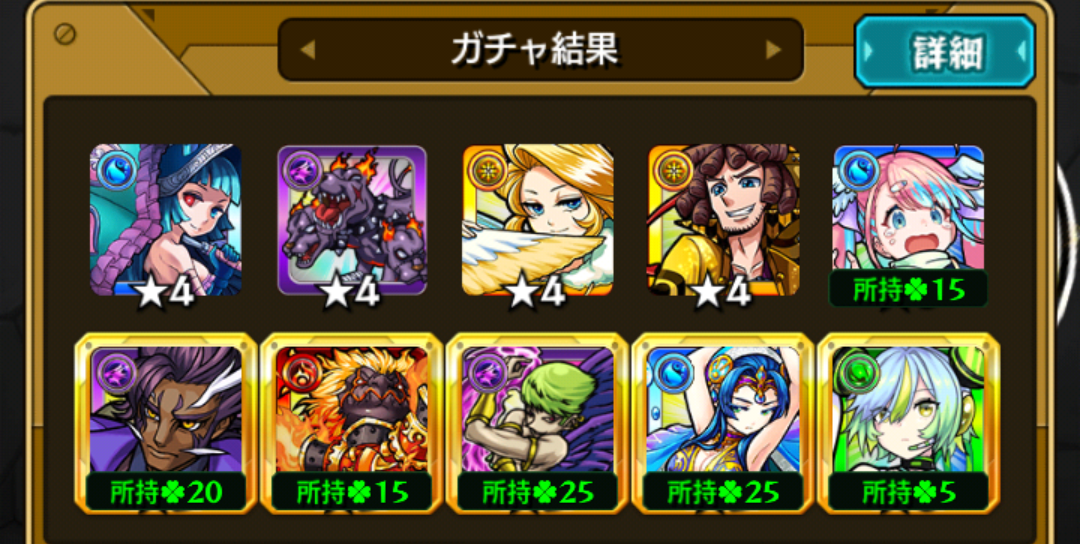This screenshot has height=544, width=1080.
Task: Tap the left arrow in ガチャ結果 header
Action: [308, 49]
